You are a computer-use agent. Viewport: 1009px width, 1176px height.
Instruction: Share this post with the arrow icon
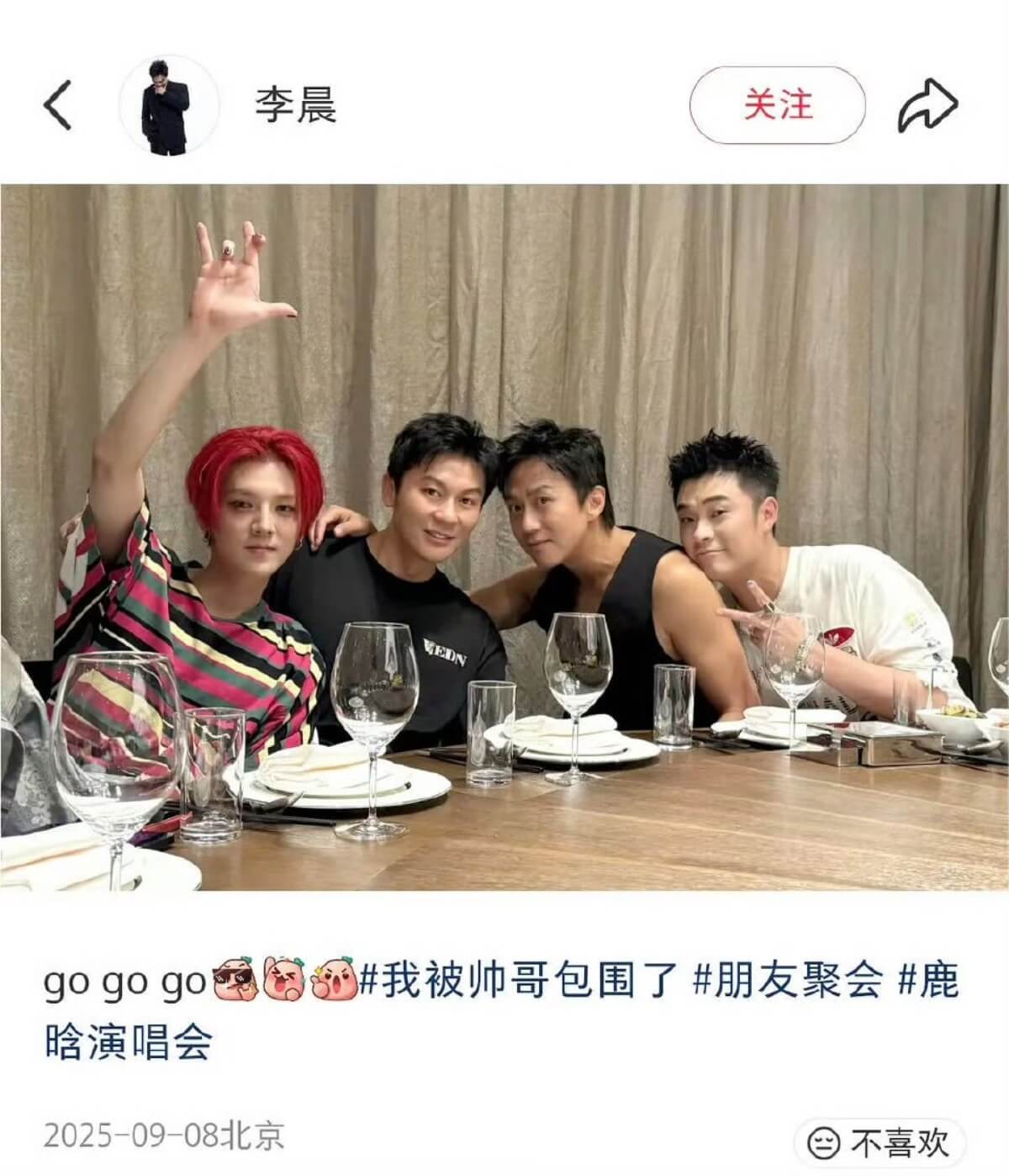click(x=927, y=106)
